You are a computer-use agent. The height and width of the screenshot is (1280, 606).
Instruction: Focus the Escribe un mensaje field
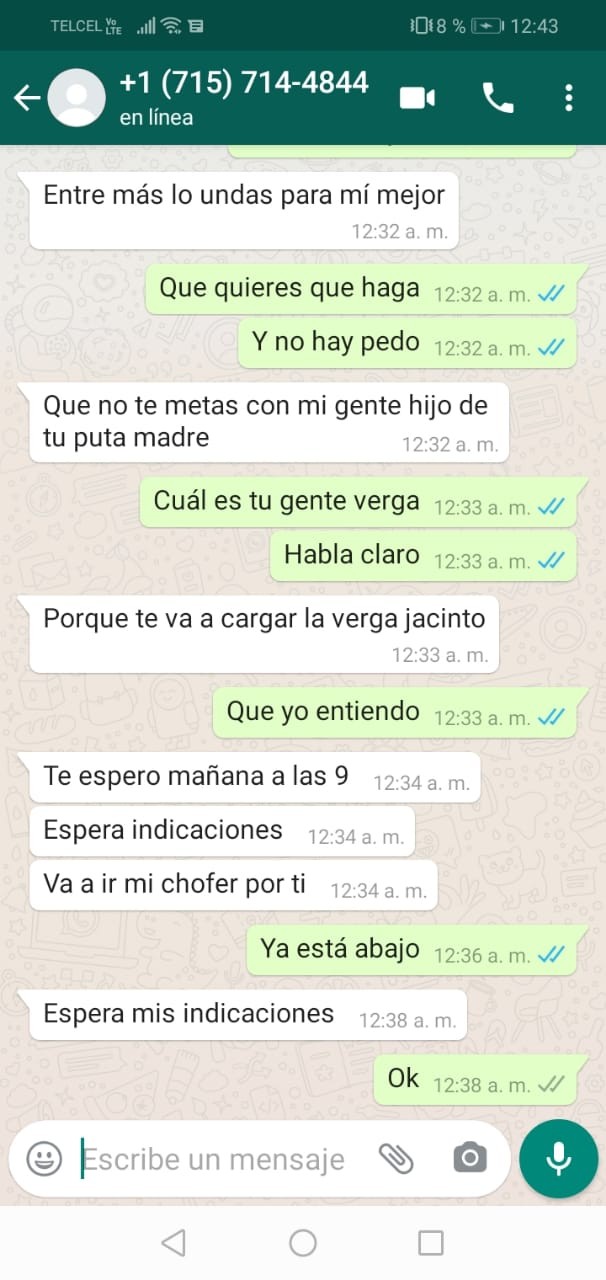coord(220,1159)
